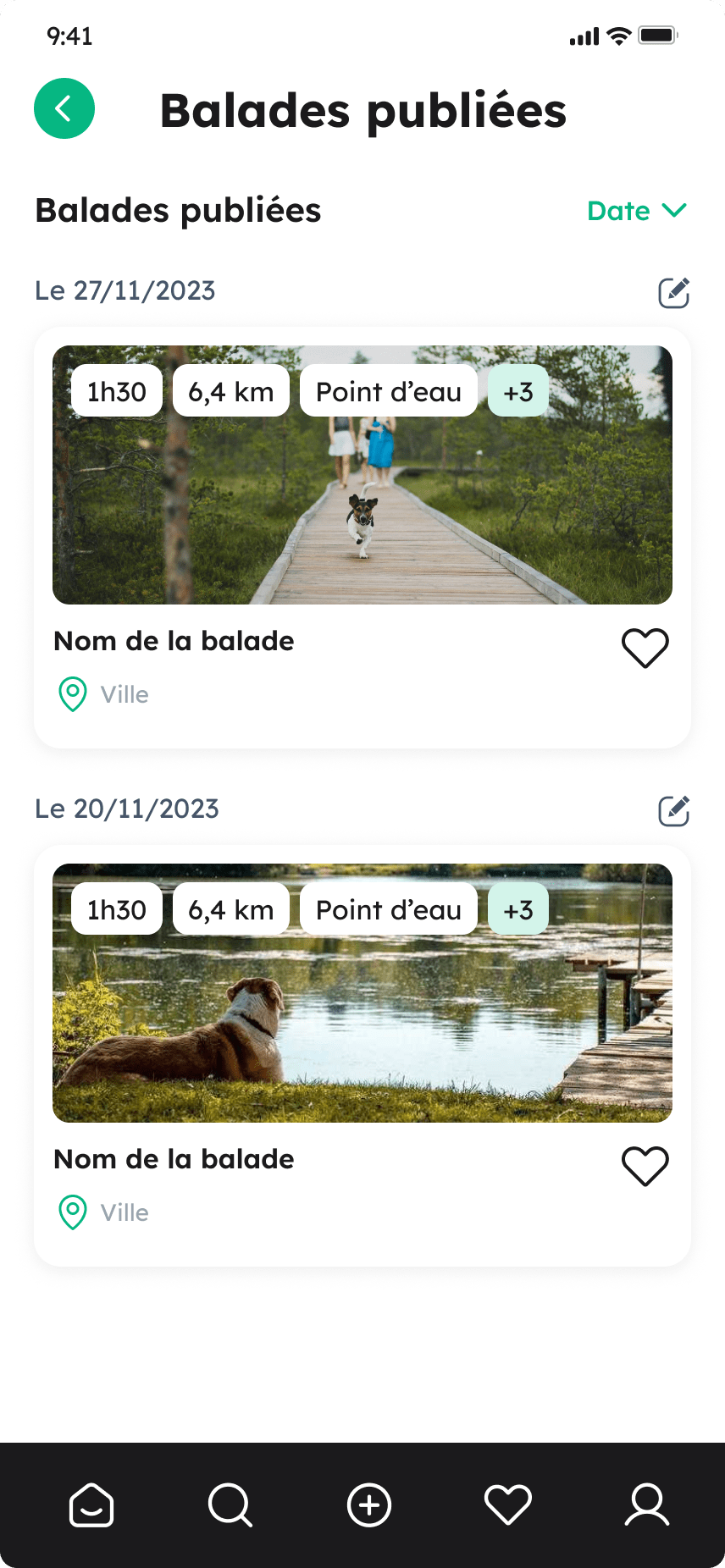Show the +3 extra tags on 27/11/2023 walk
The height and width of the screenshot is (1568, 725).
(518, 392)
